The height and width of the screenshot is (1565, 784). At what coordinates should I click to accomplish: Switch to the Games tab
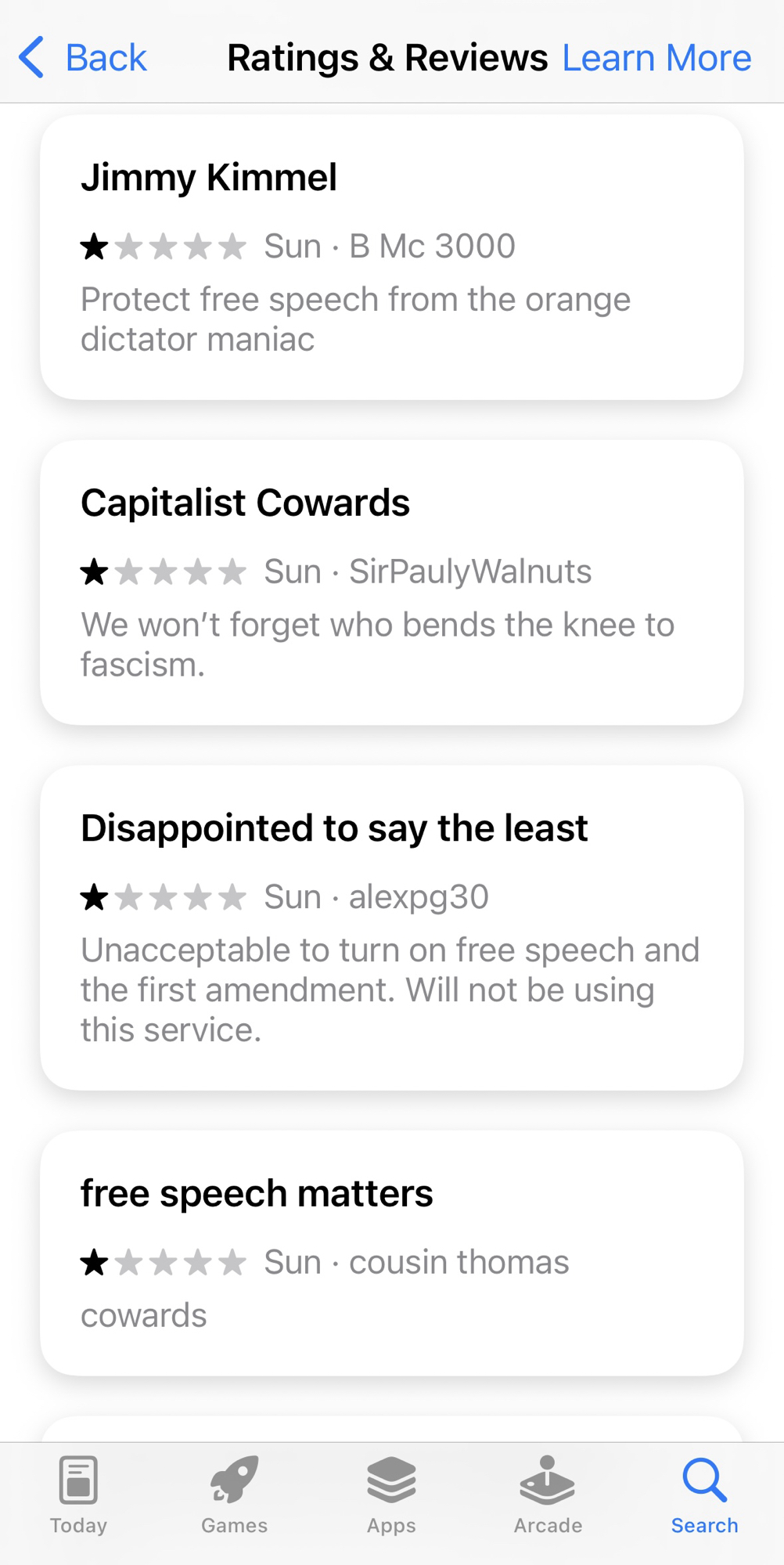[x=235, y=1495]
